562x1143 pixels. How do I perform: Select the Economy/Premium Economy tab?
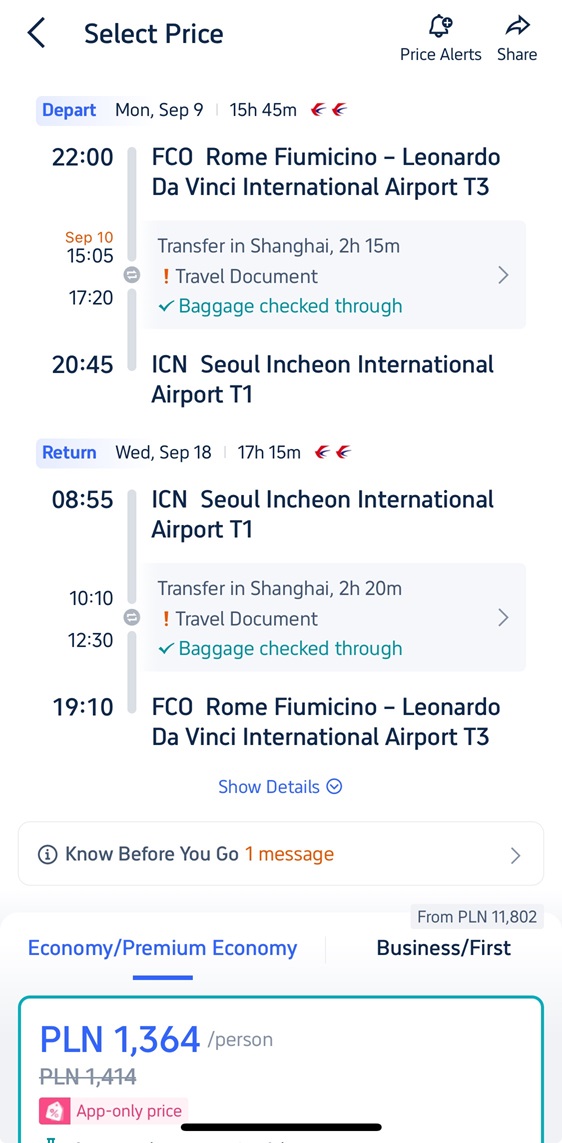pos(163,948)
